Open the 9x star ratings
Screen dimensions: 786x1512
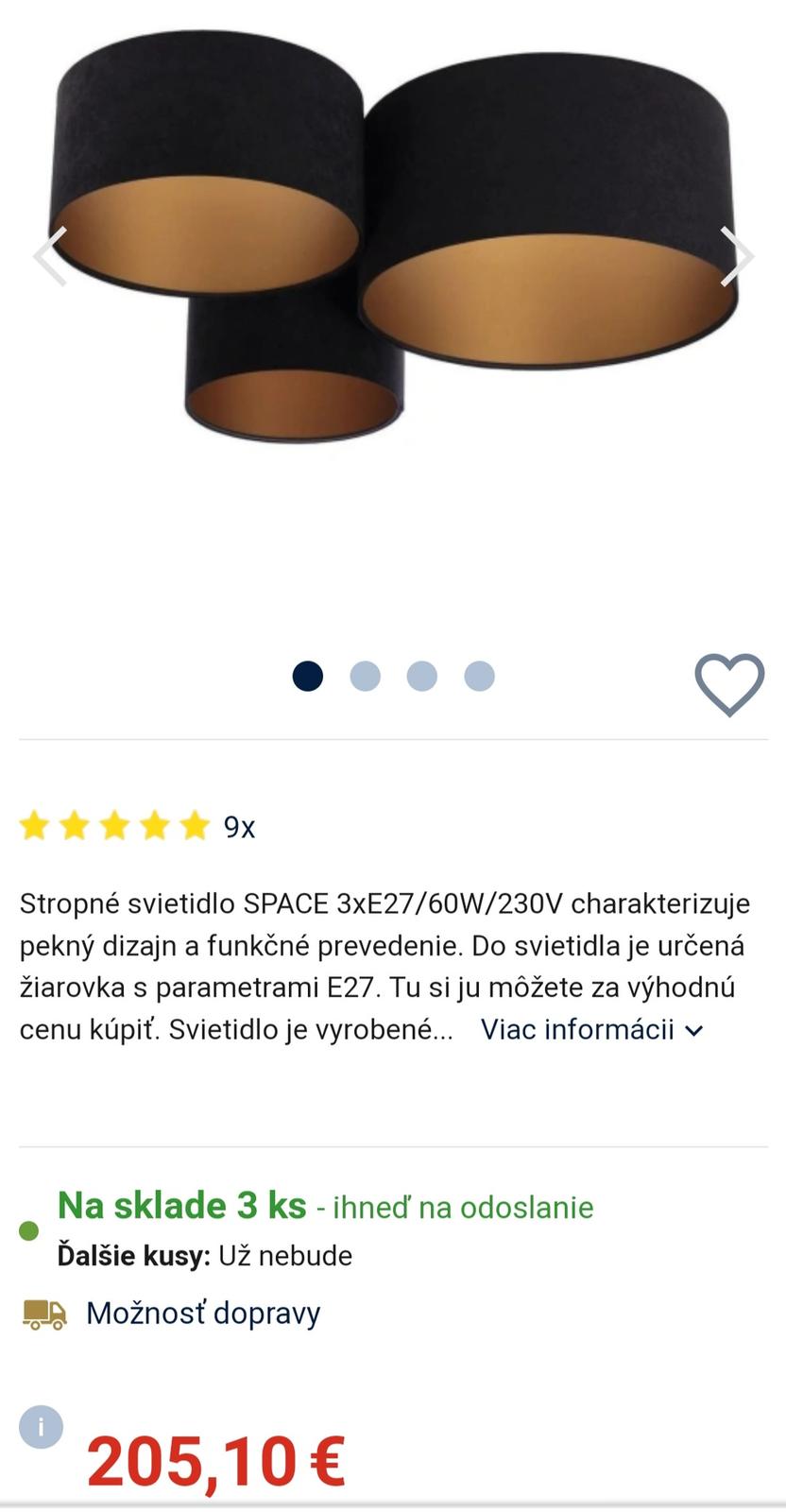click(137, 826)
